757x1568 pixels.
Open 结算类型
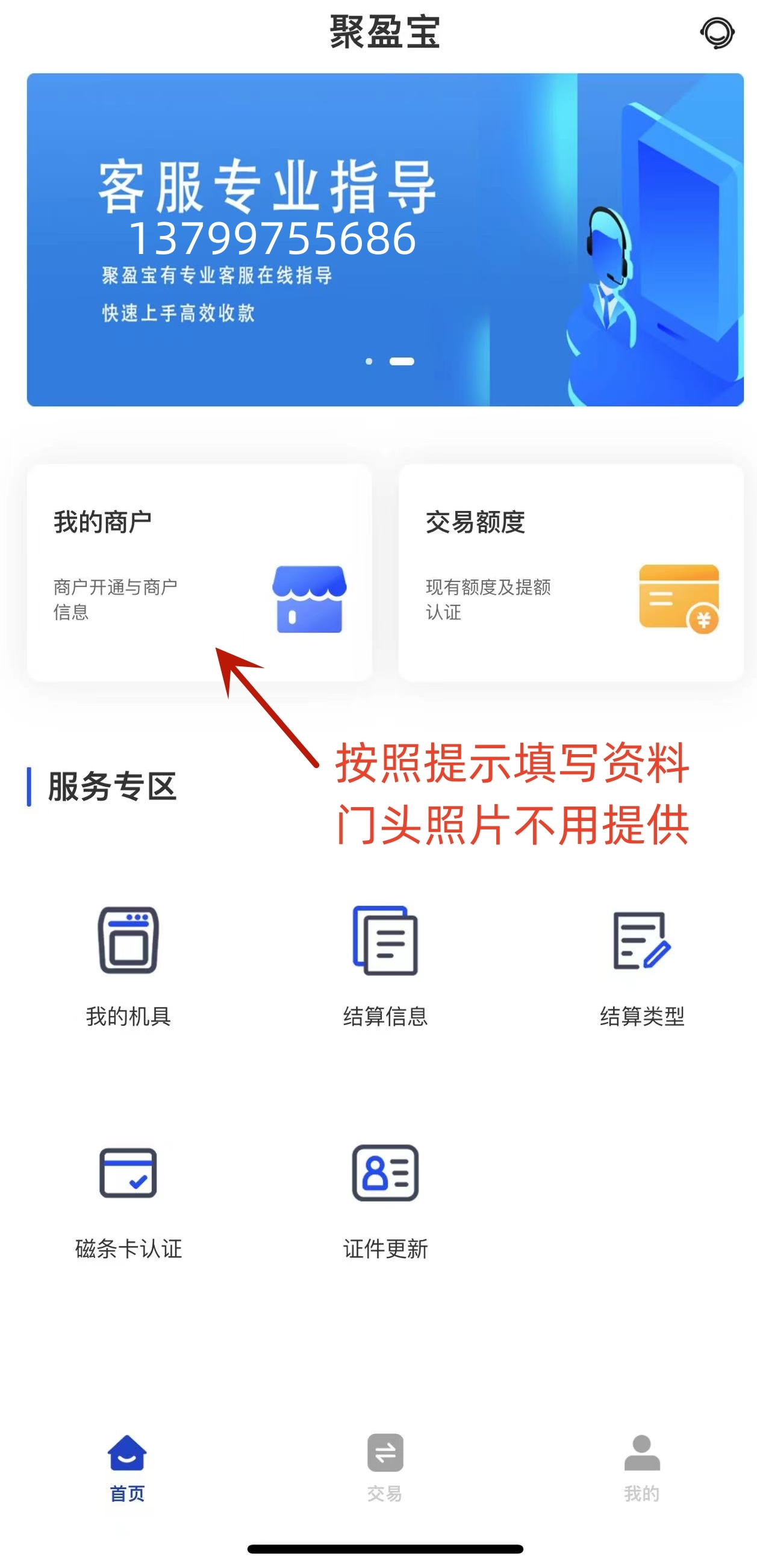tap(642, 965)
